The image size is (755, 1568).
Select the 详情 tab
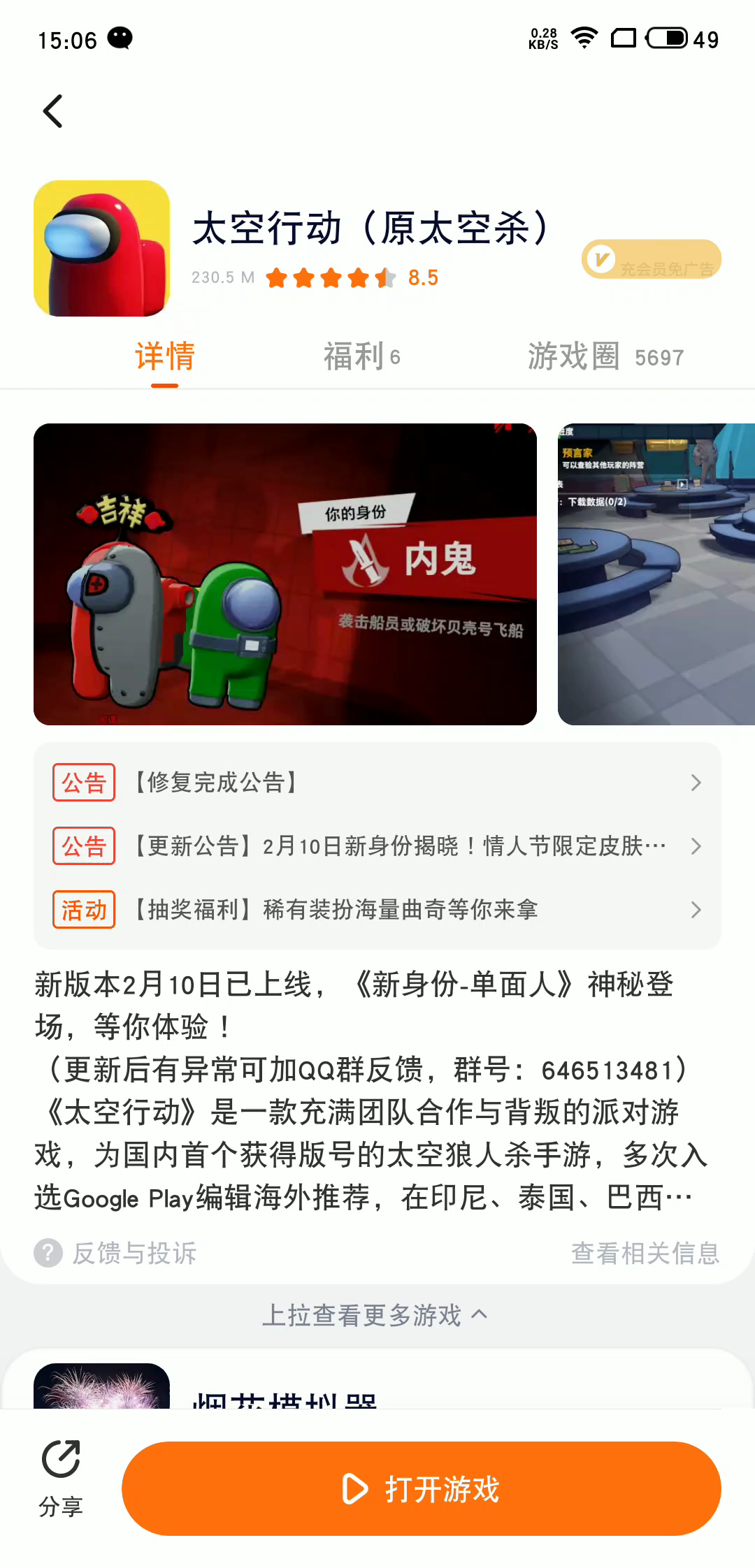(x=165, y=356)
